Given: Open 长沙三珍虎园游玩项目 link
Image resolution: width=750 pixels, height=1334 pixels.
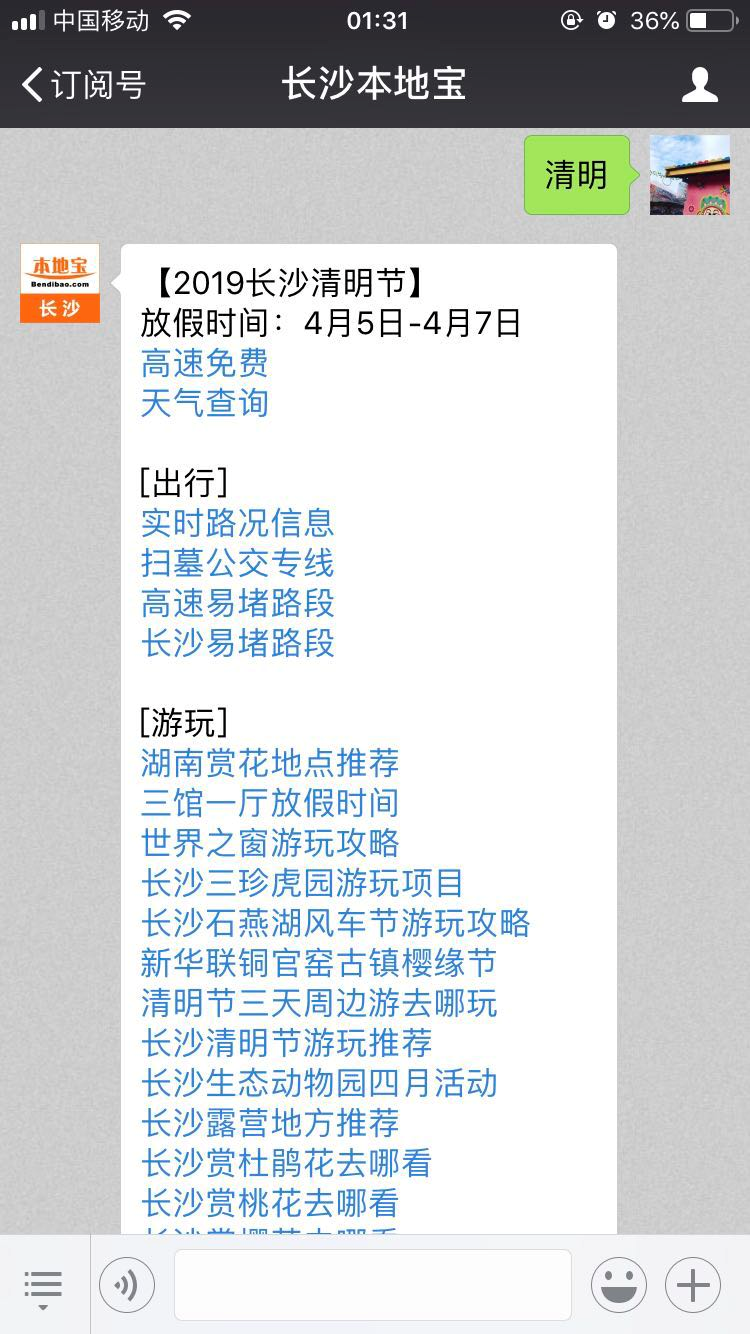Looking at the screenshot, I should coord(302,883).
